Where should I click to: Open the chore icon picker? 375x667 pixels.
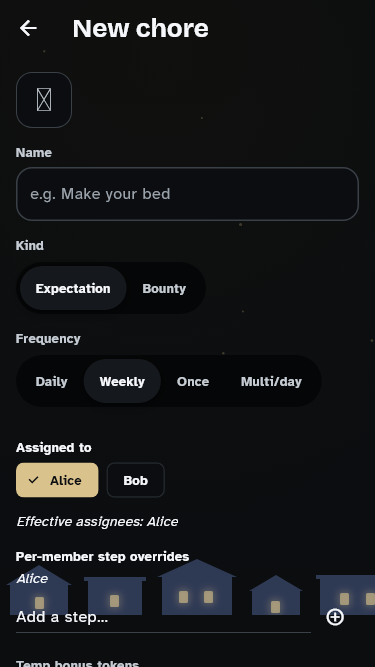44,100
